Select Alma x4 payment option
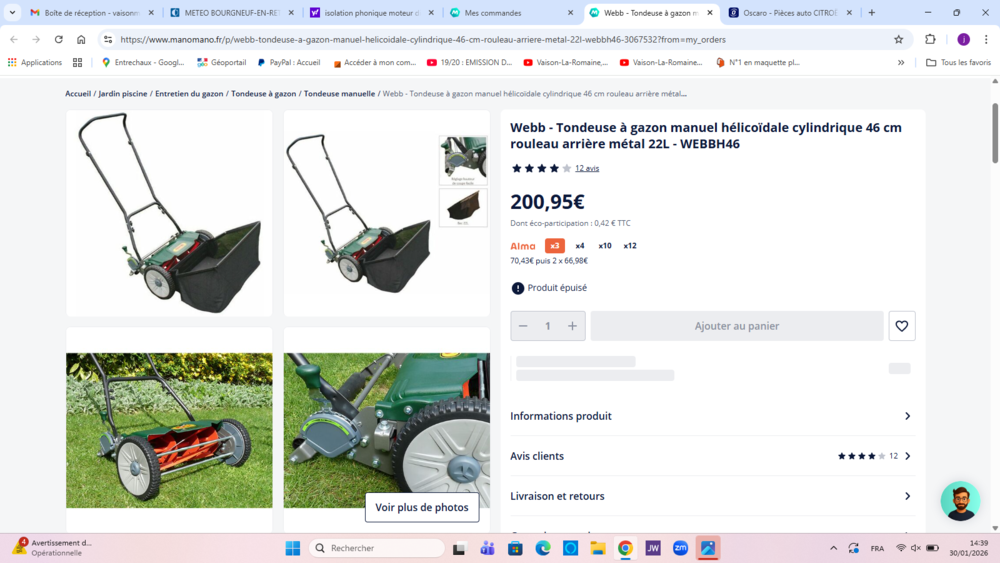The image size is (1000, 563). click(x=580, y=246)
